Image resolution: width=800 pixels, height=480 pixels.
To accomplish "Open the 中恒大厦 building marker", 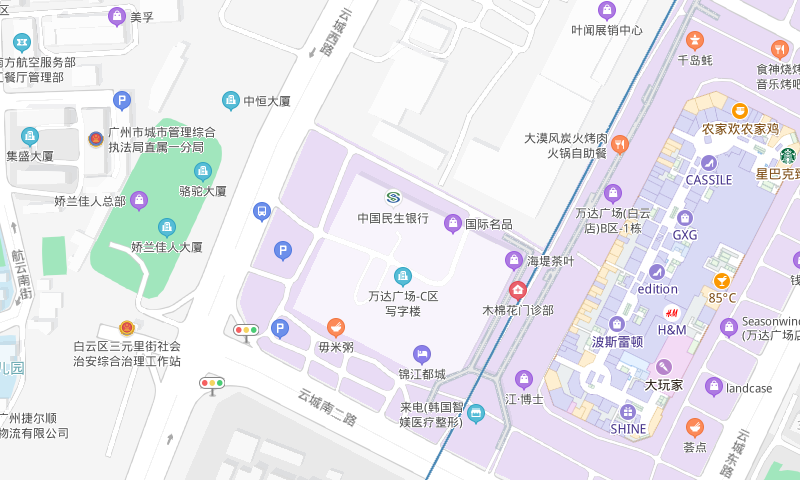I will pyautogui.click(x=231, y=100).
